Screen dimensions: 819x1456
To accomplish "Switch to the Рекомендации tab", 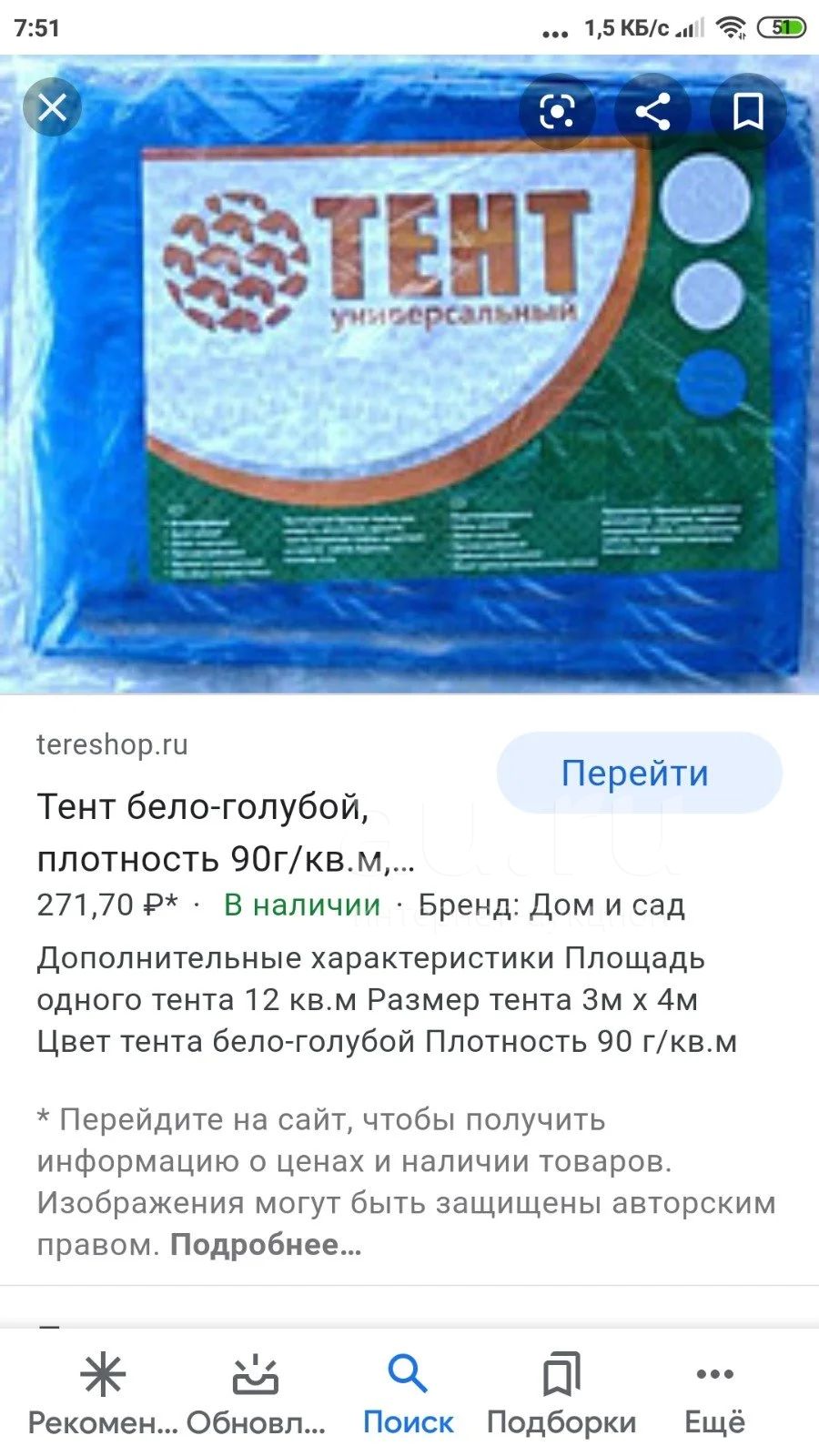I will point(102,1395).
